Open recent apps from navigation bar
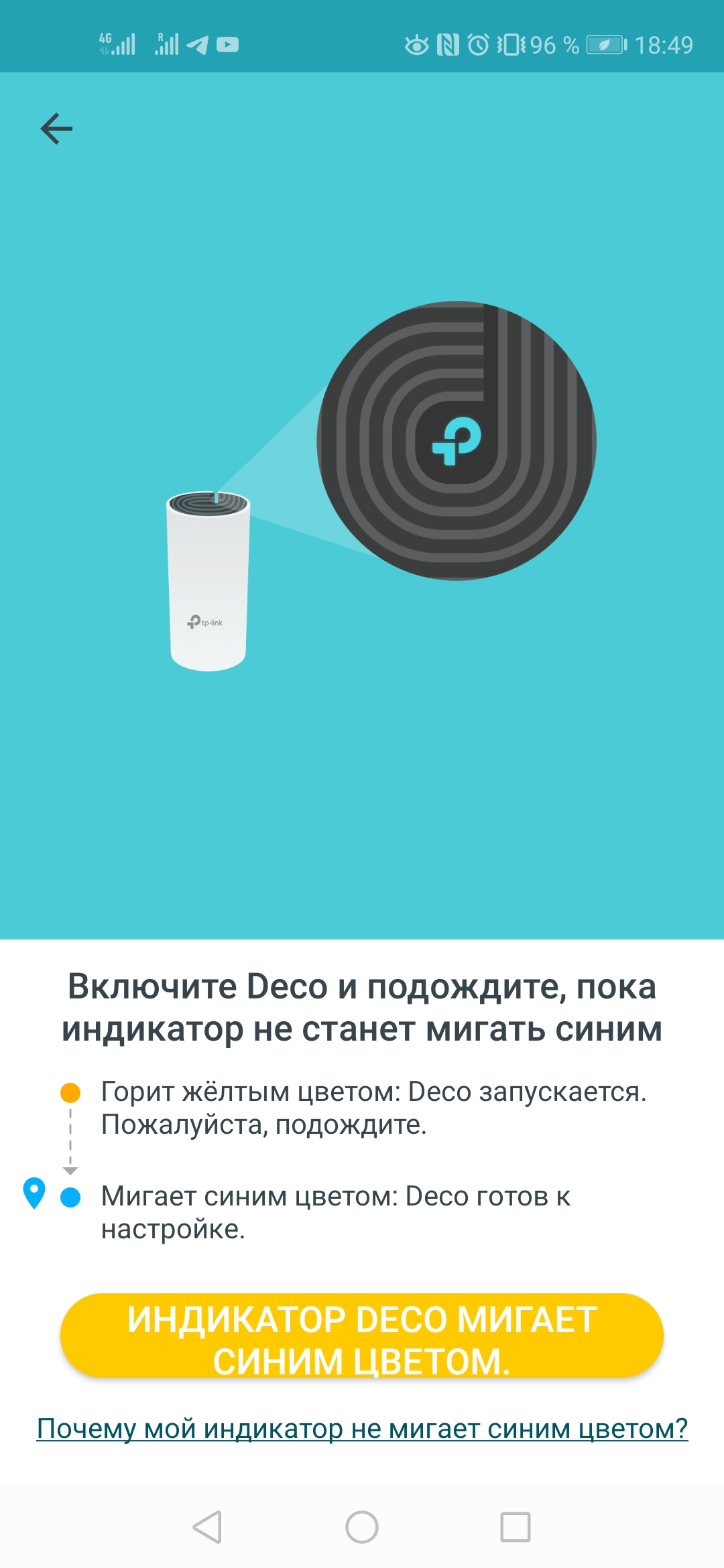The width and height of the screenshot is (724, 1568). coord(516,1527)
